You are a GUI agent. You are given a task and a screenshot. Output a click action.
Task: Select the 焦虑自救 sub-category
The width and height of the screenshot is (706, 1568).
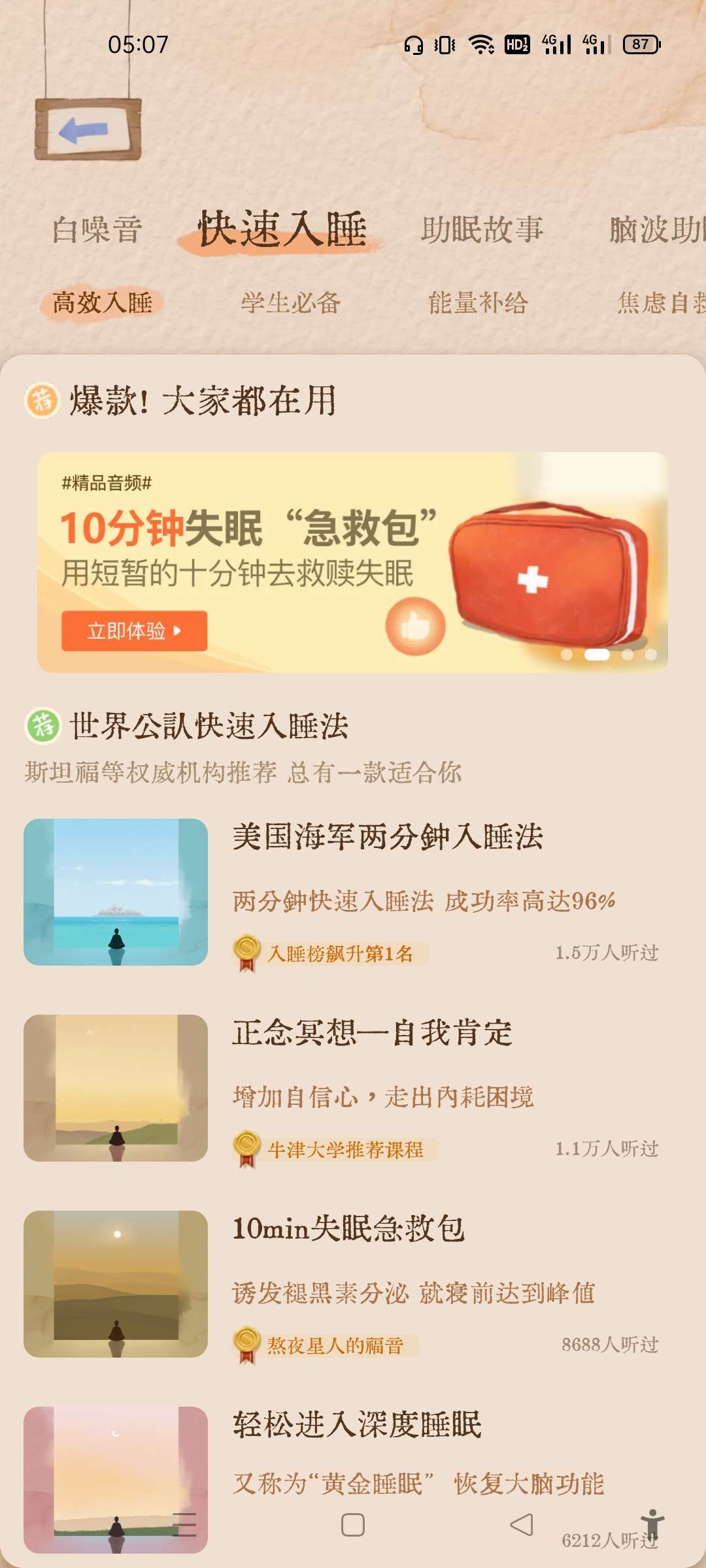tap(660, 303)
